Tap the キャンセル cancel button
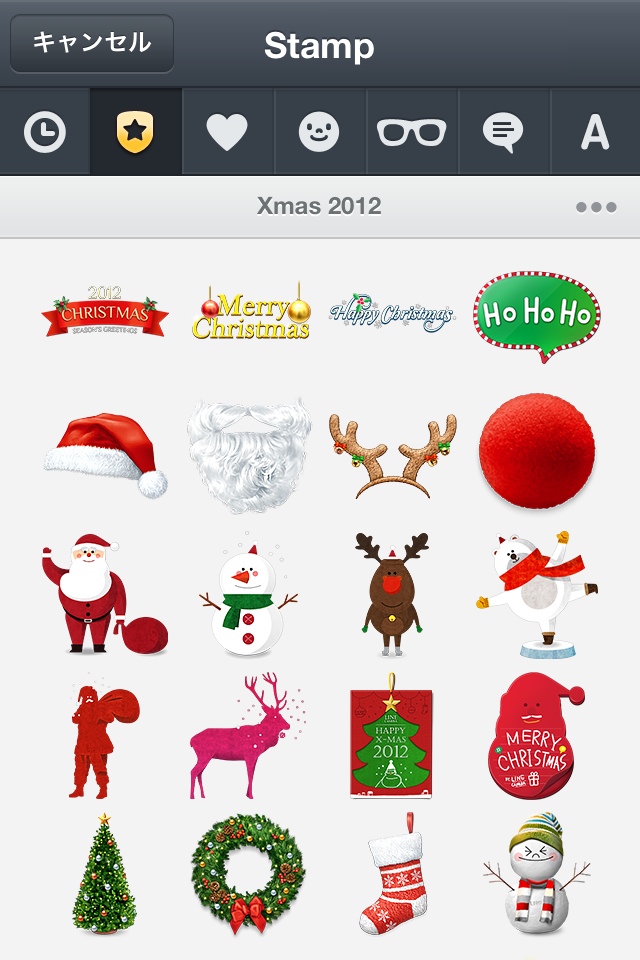Screen dimensions: 640x960 92,43
